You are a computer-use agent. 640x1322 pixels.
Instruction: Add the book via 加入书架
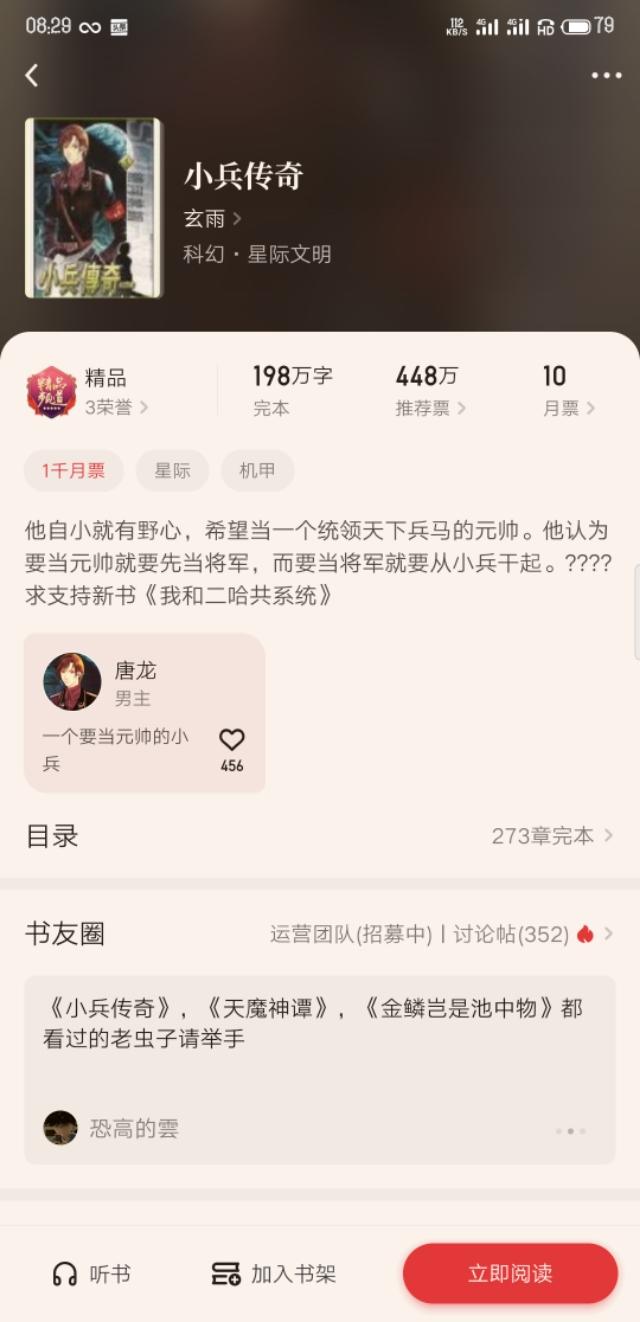point(274,1274)
